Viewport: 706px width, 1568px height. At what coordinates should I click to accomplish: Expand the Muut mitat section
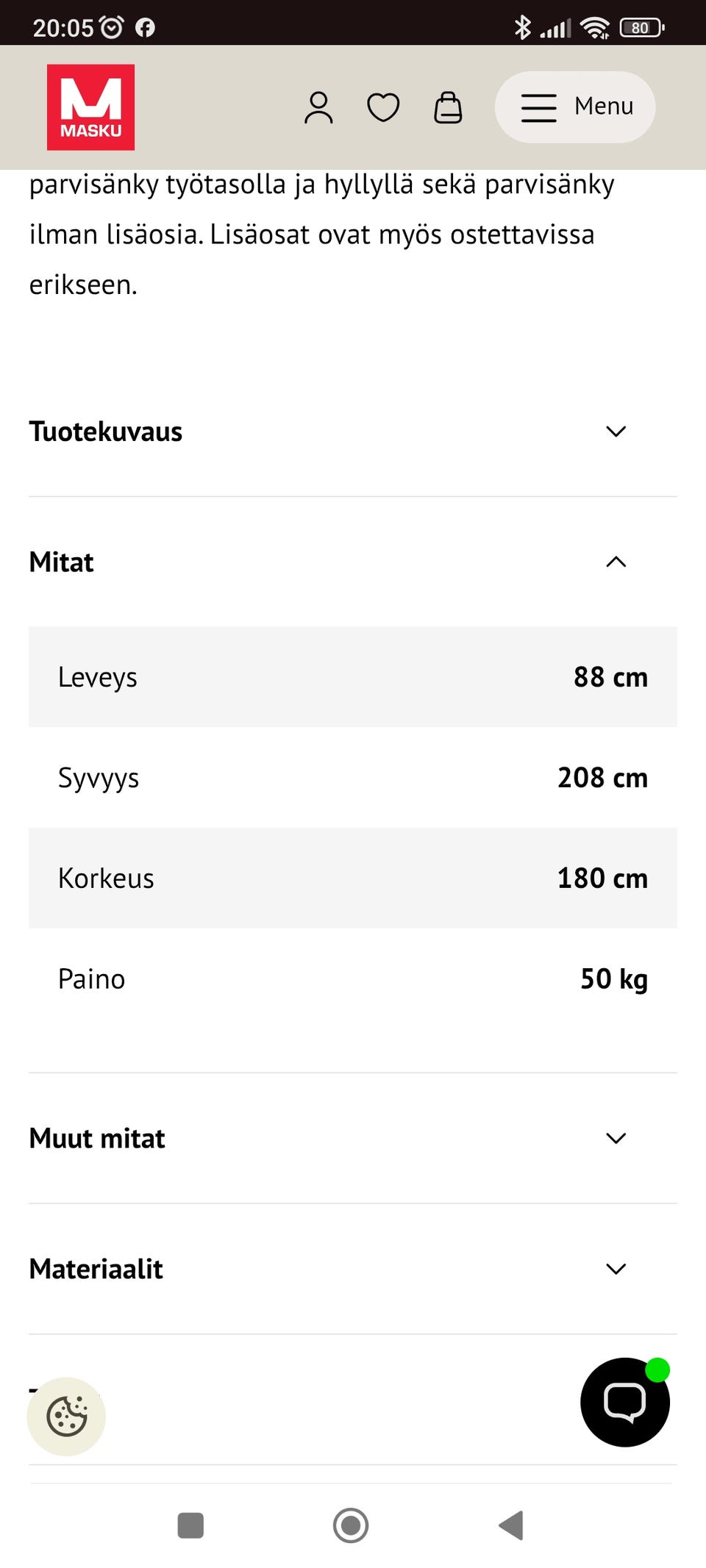(x=616, y=1138)
